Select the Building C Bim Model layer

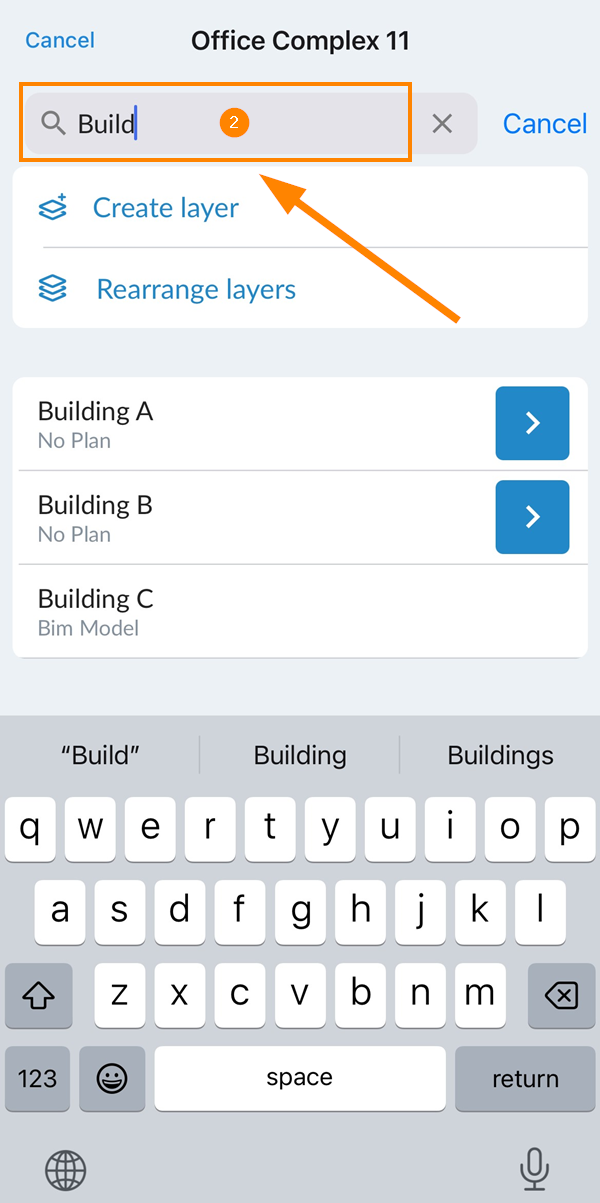click(300, 611)
